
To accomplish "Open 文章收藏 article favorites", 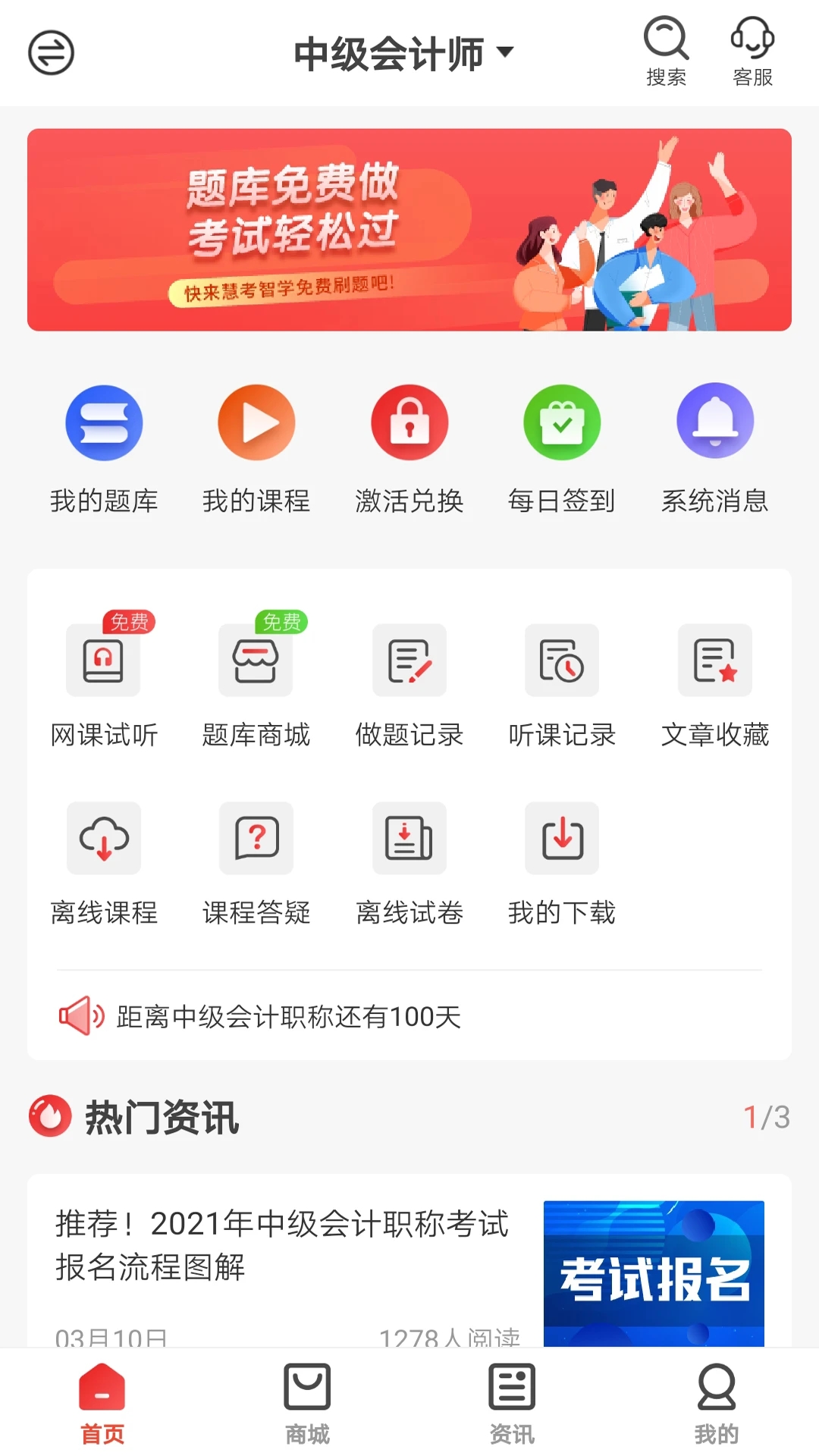I will click(715, 682).
